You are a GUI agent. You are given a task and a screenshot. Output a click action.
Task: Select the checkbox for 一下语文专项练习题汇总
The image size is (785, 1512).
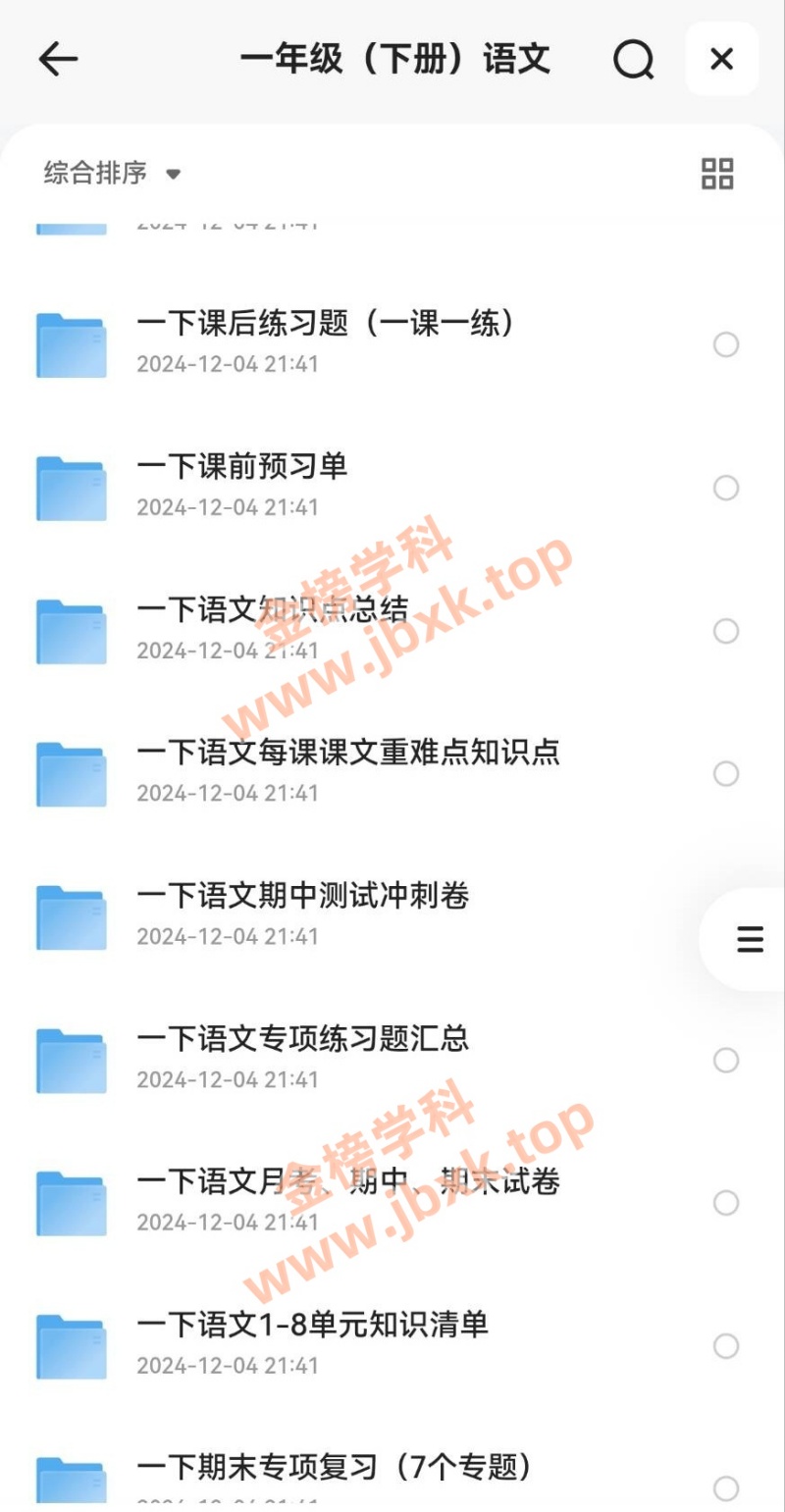(726, 1061)
